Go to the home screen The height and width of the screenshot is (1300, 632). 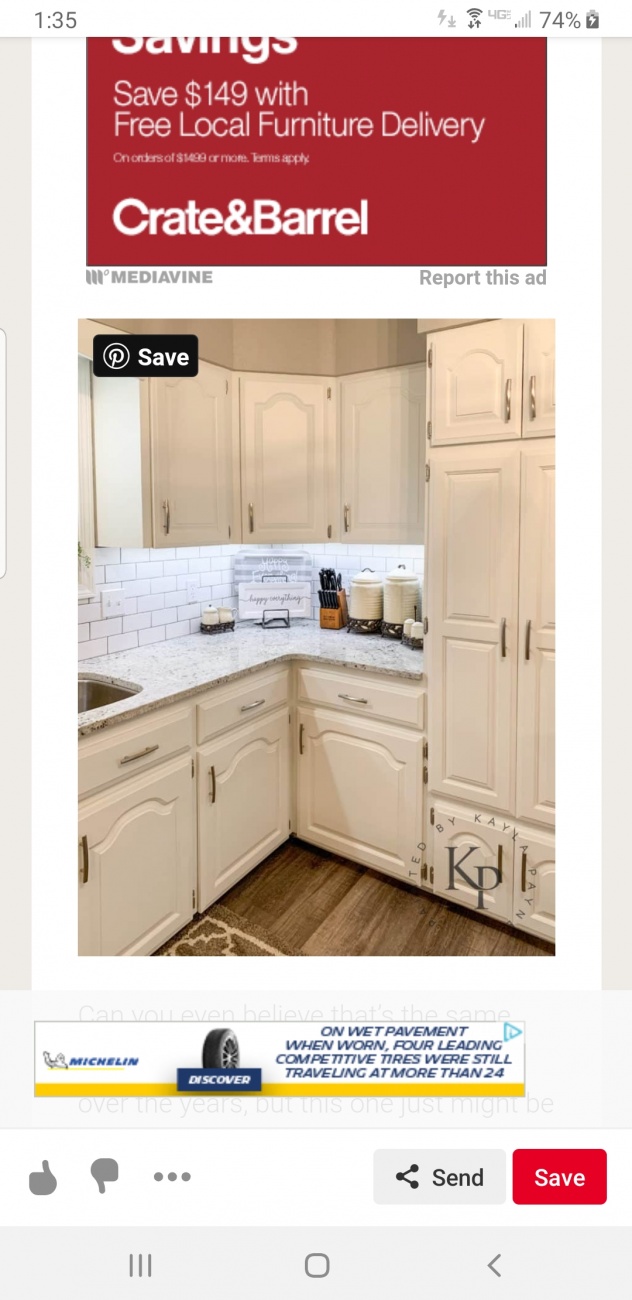coord(316,1265)
